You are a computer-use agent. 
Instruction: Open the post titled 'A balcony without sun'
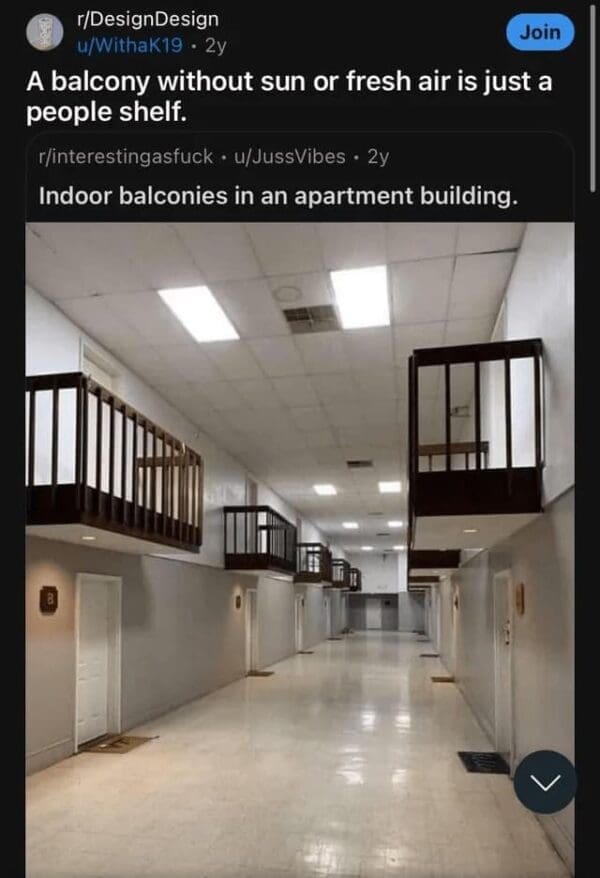[x=290, y=96]
